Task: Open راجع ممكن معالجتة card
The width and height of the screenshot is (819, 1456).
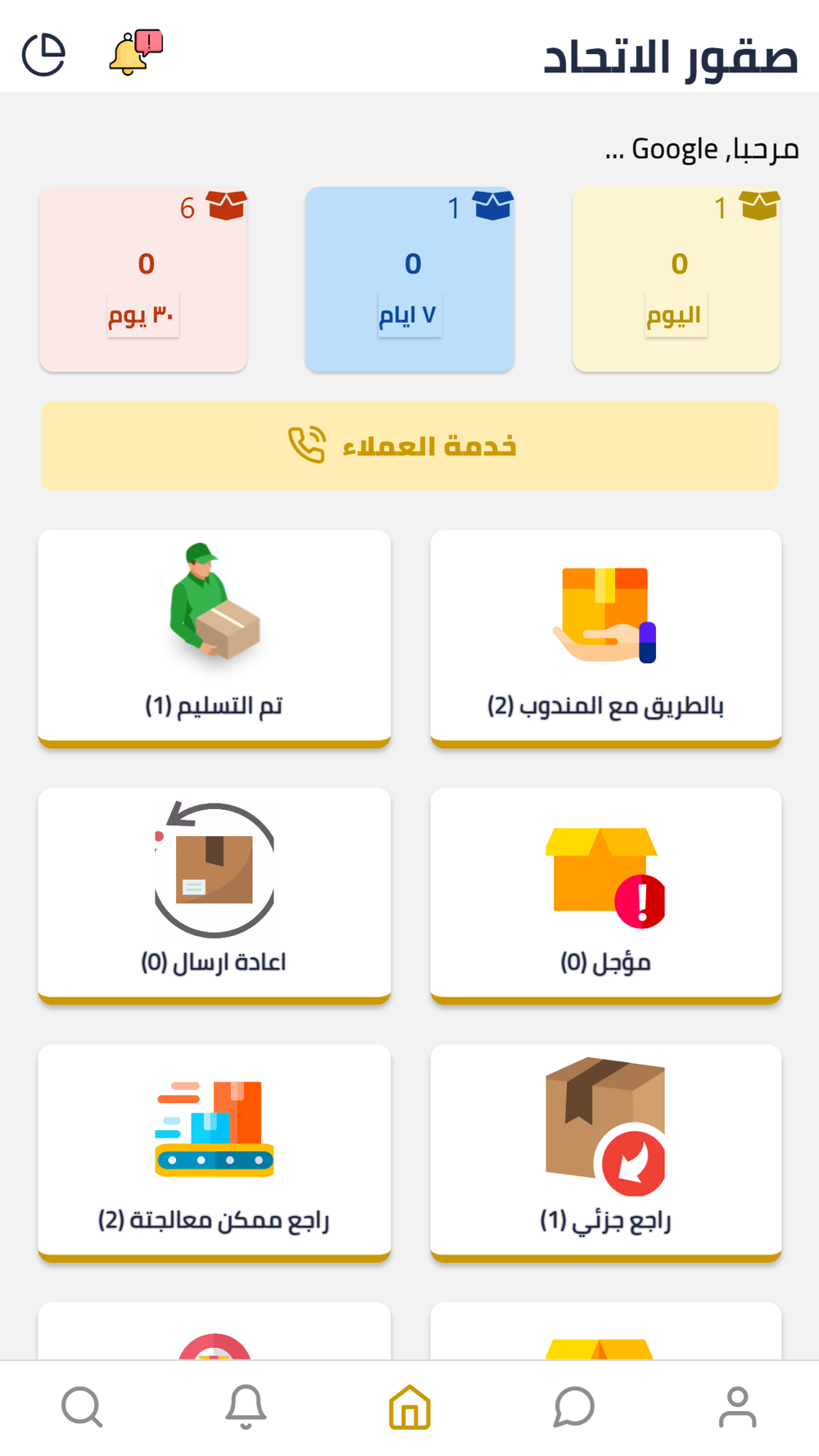Action: coord(214,1151)
